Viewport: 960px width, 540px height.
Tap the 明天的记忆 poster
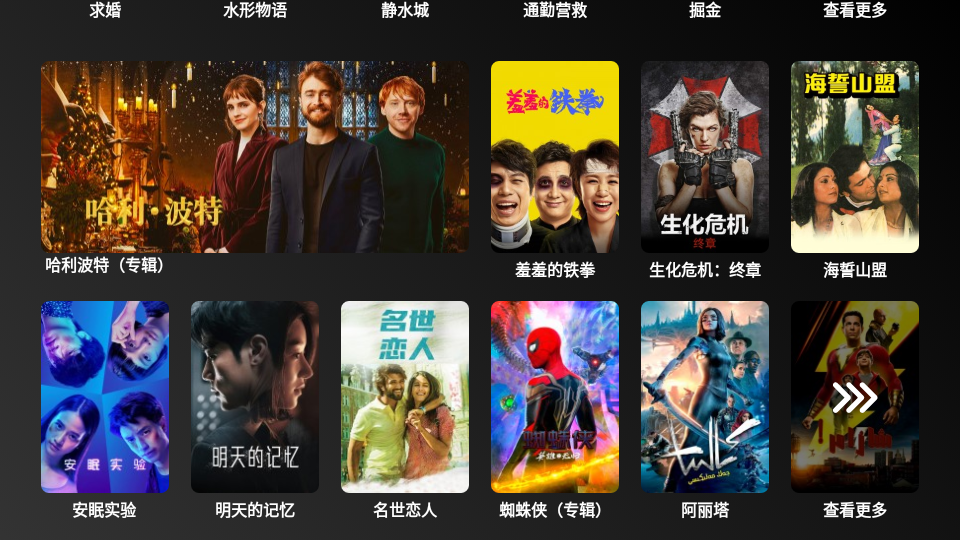[255, 397]
